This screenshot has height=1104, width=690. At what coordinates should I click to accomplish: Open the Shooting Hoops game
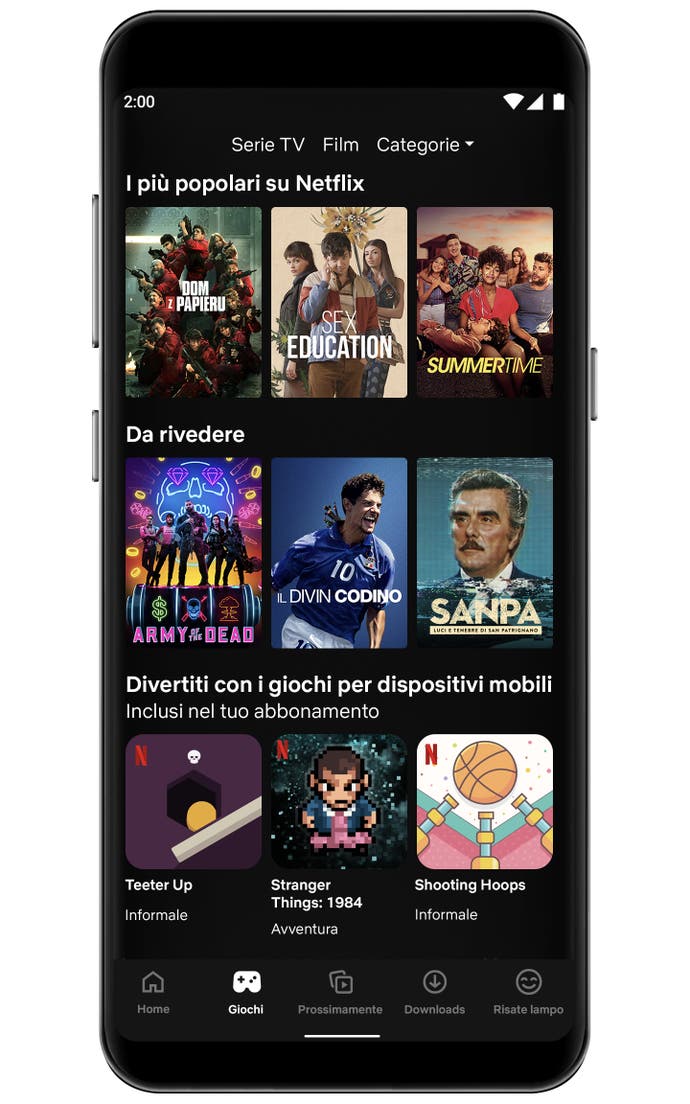pos(484,801)
